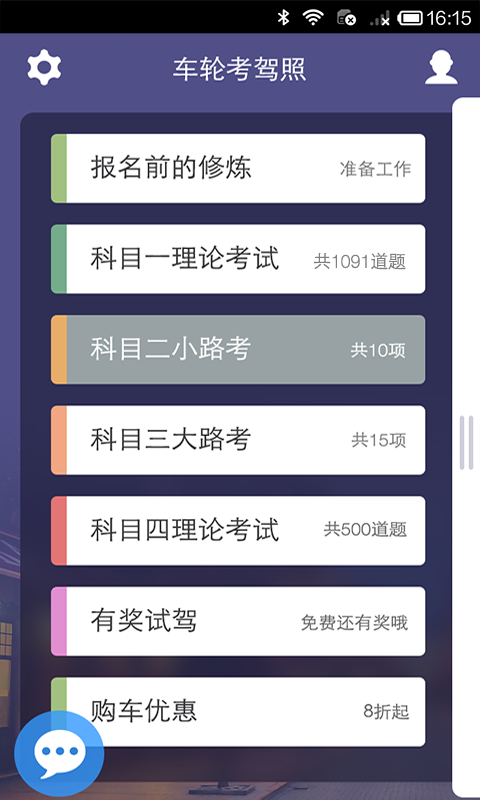Open the settings gear icon
The image size is (480, 800).
click(44, 67)
